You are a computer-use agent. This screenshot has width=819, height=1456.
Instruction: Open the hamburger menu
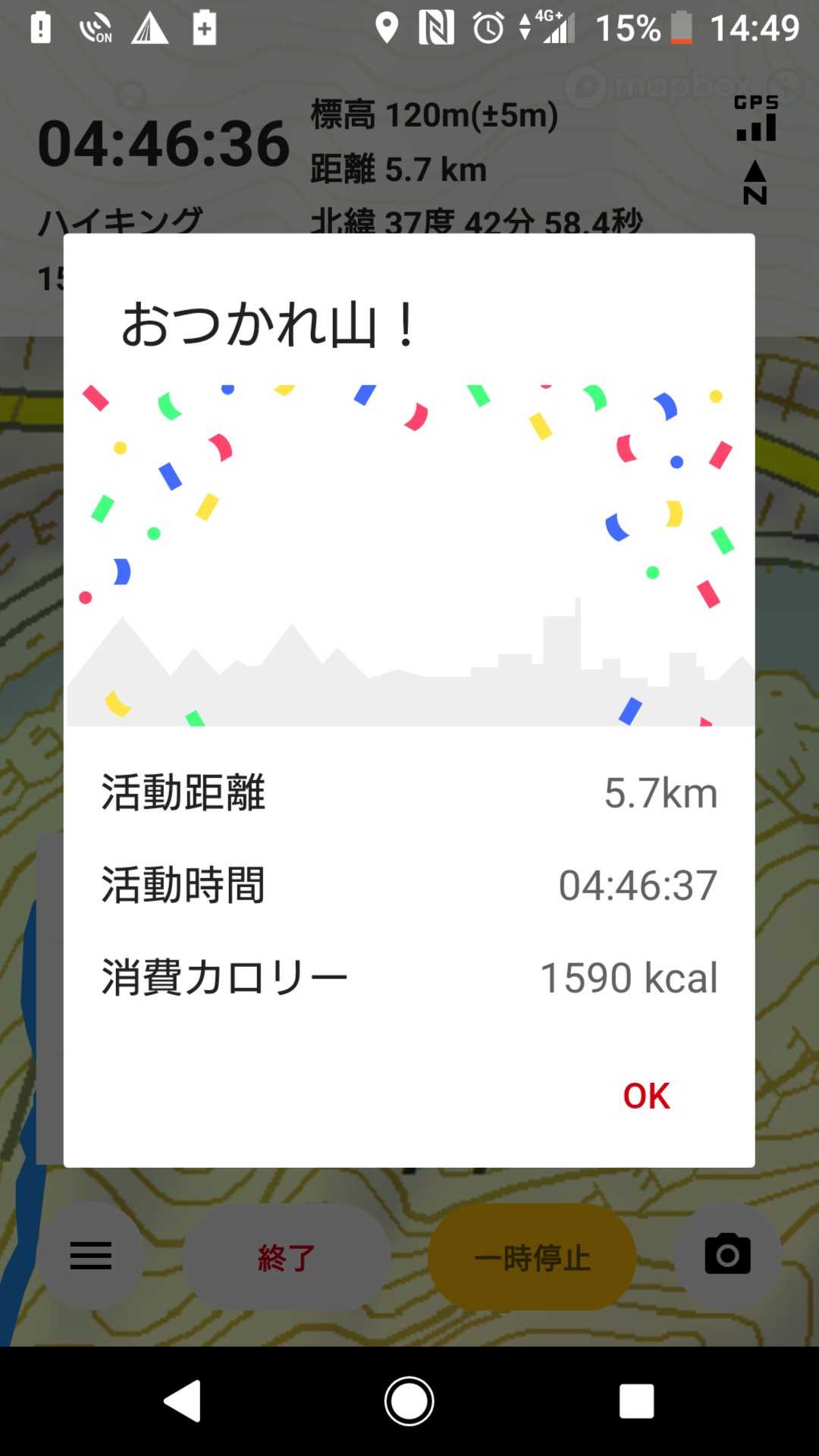point(91,1256)
